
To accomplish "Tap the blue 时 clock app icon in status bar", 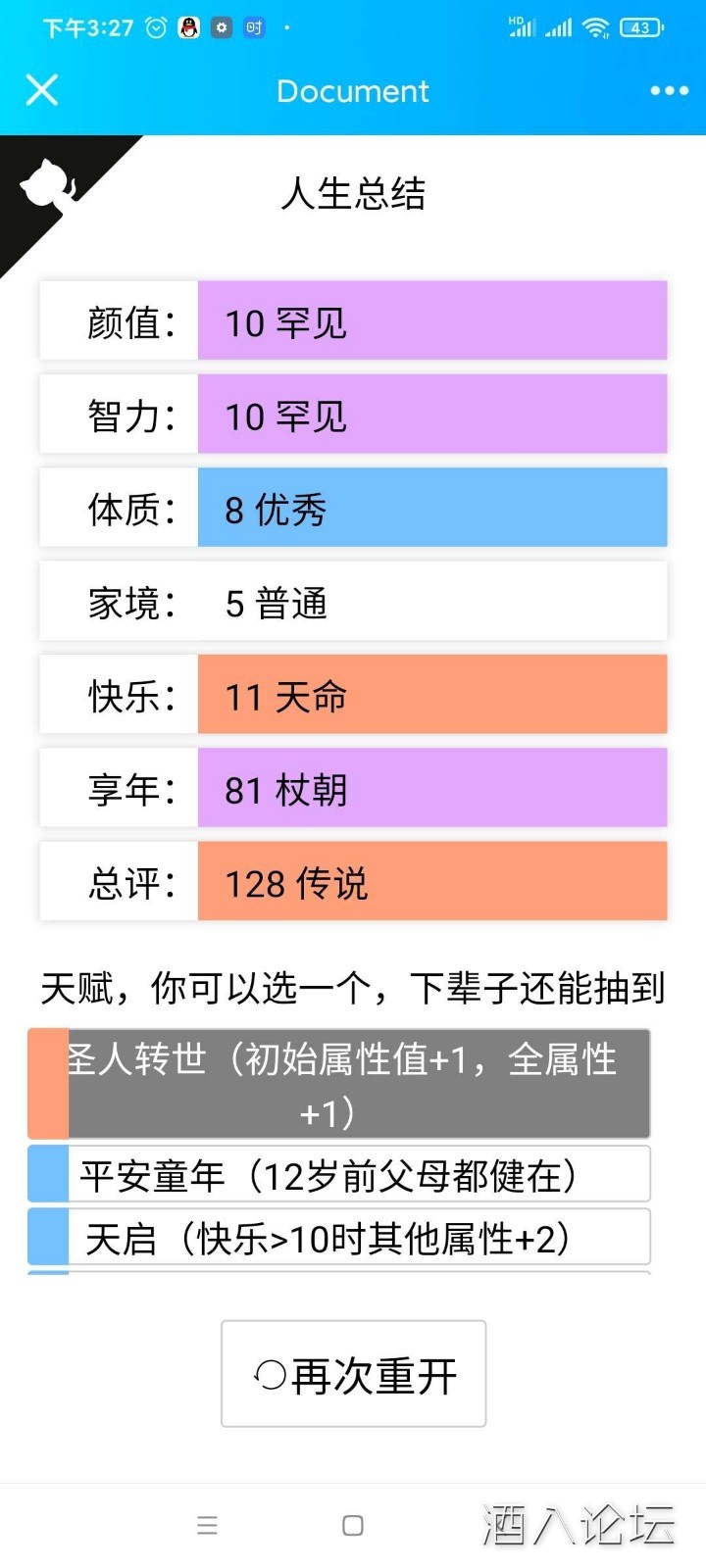I will (x=253, y=27).
